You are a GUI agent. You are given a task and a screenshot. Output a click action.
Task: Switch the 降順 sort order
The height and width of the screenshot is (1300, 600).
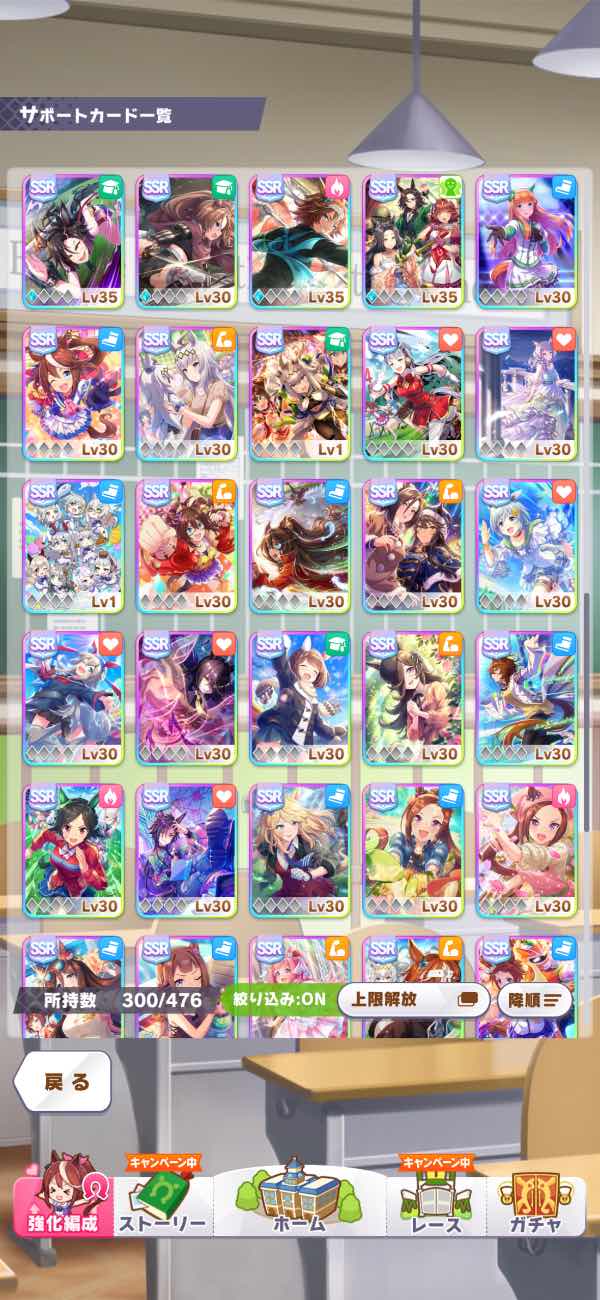(x=534, y=999)
